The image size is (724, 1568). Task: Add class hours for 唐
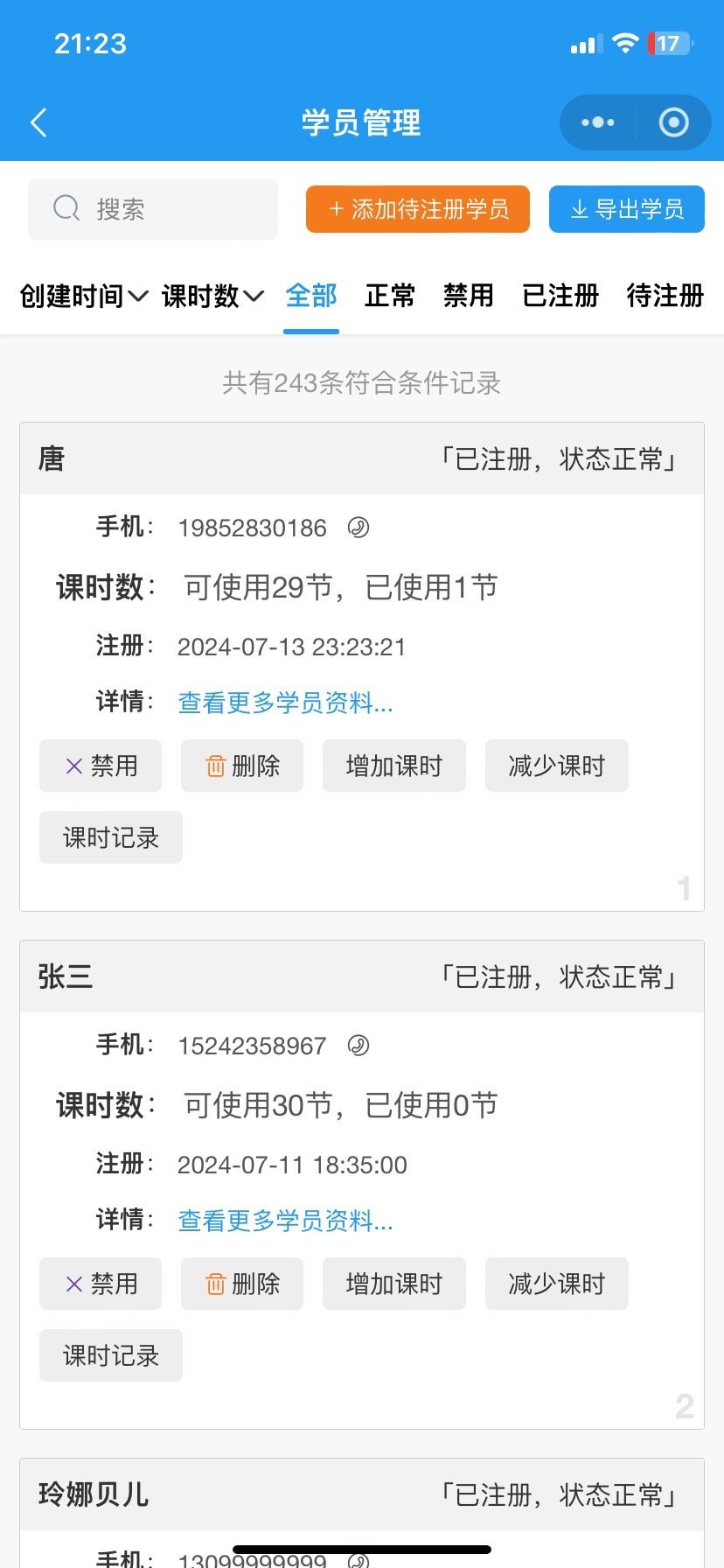pos(394,766)
